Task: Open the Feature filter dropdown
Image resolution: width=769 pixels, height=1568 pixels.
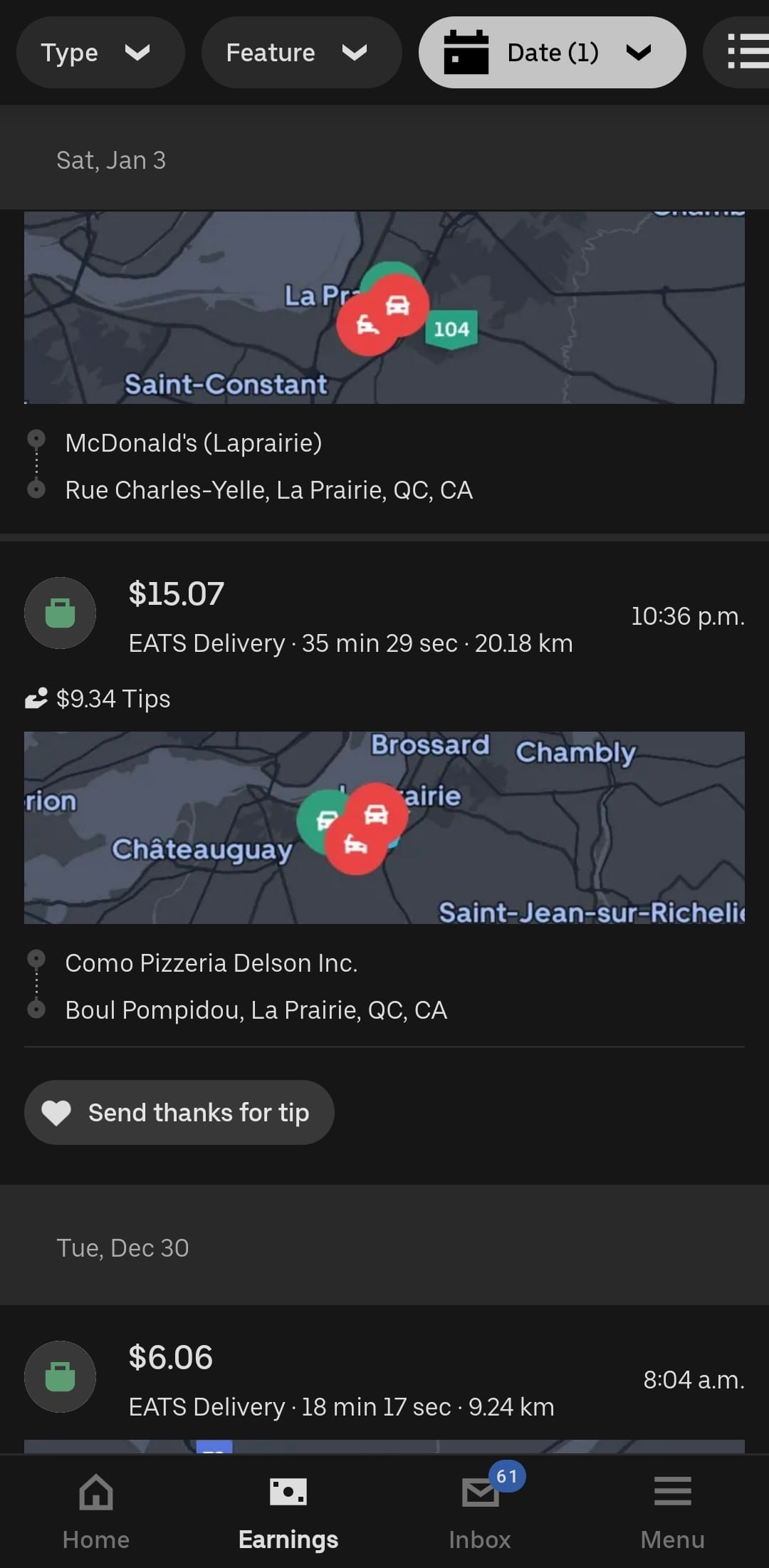Action: click(300, 53)
